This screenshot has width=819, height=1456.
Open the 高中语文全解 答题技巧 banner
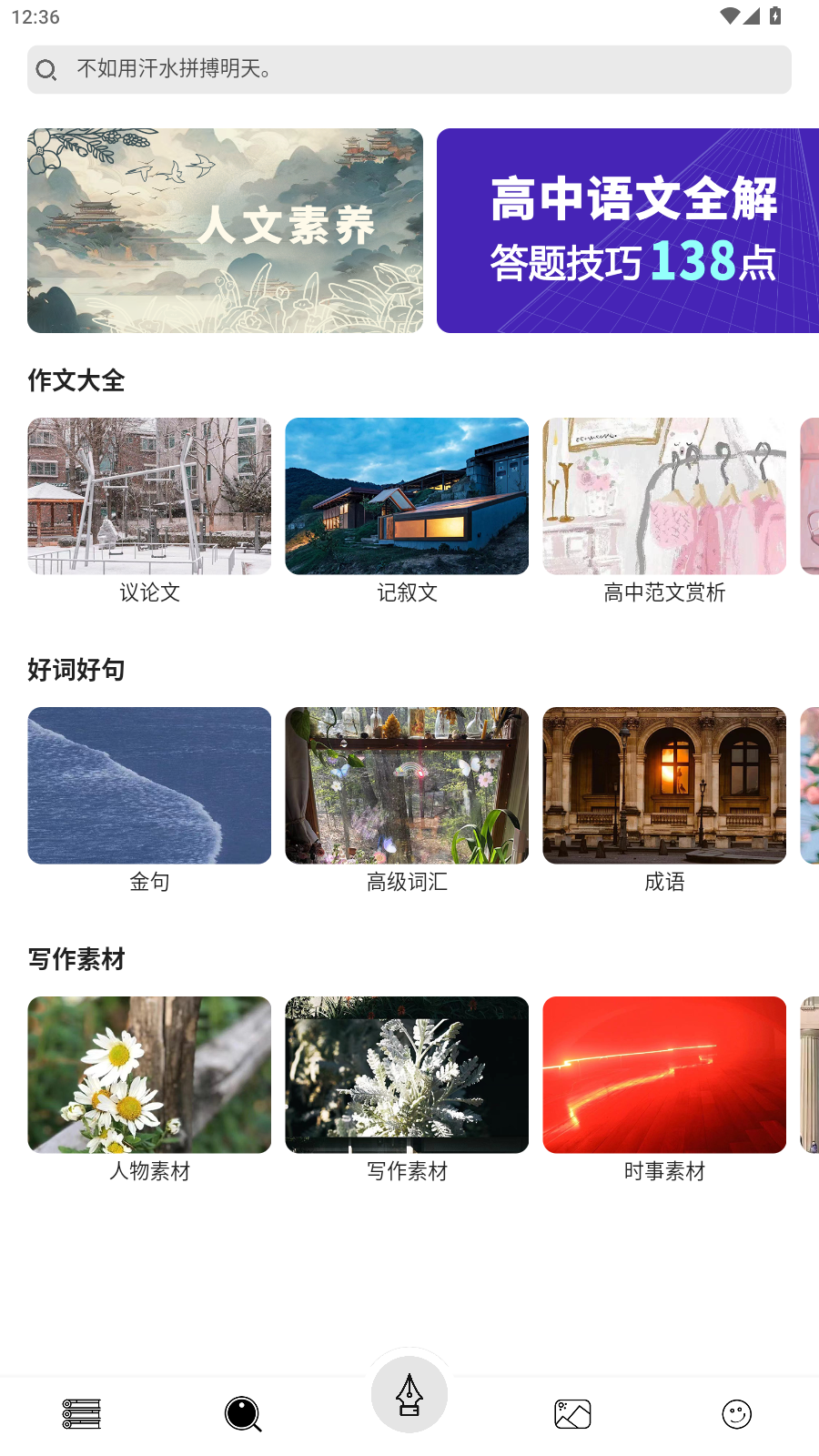pos(628,230)
